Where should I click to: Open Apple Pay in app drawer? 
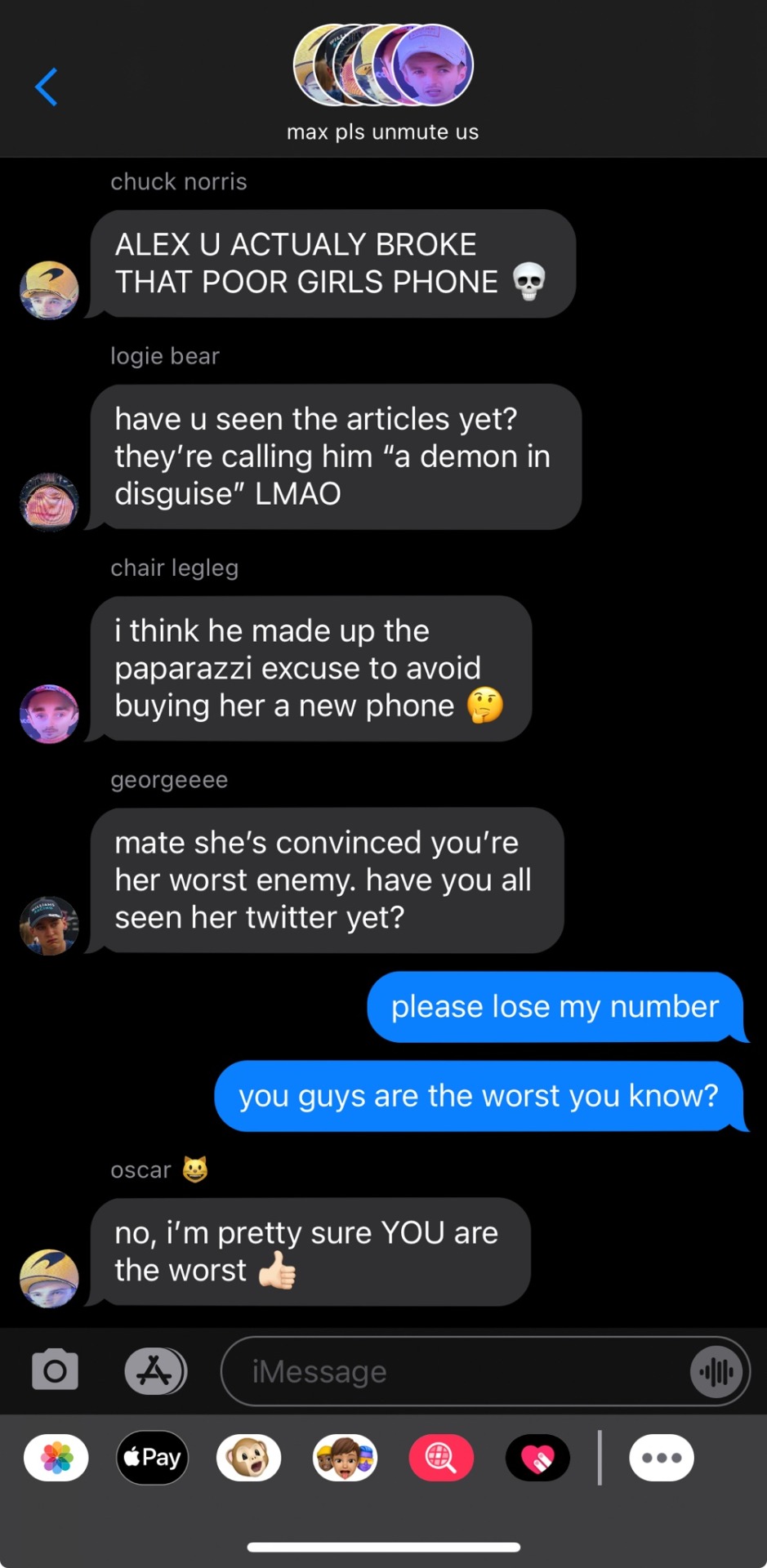click(153, 1458)
